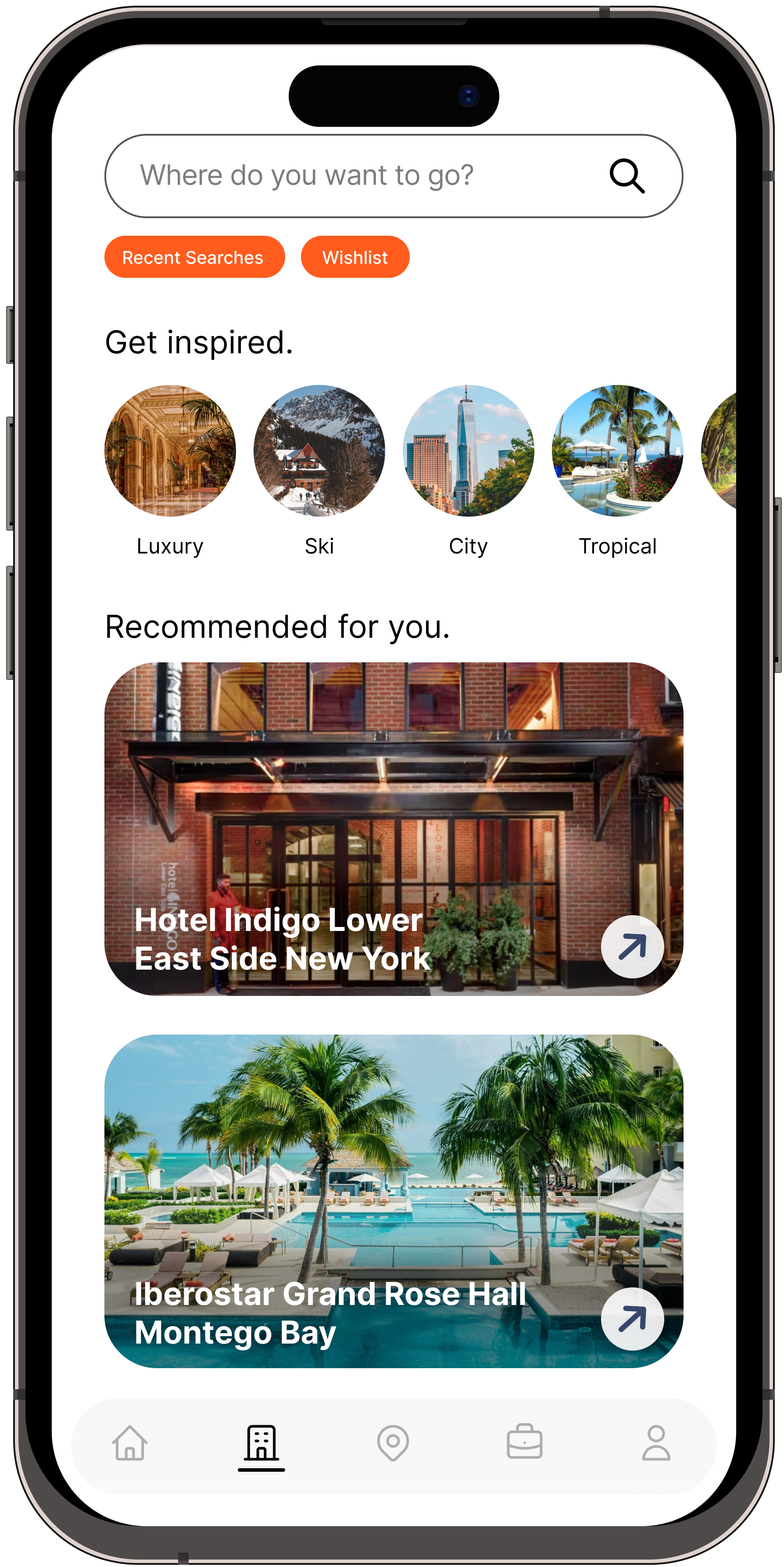Switch to the map pin tab
This screenshot has width=784, height=1567.
393,1443
